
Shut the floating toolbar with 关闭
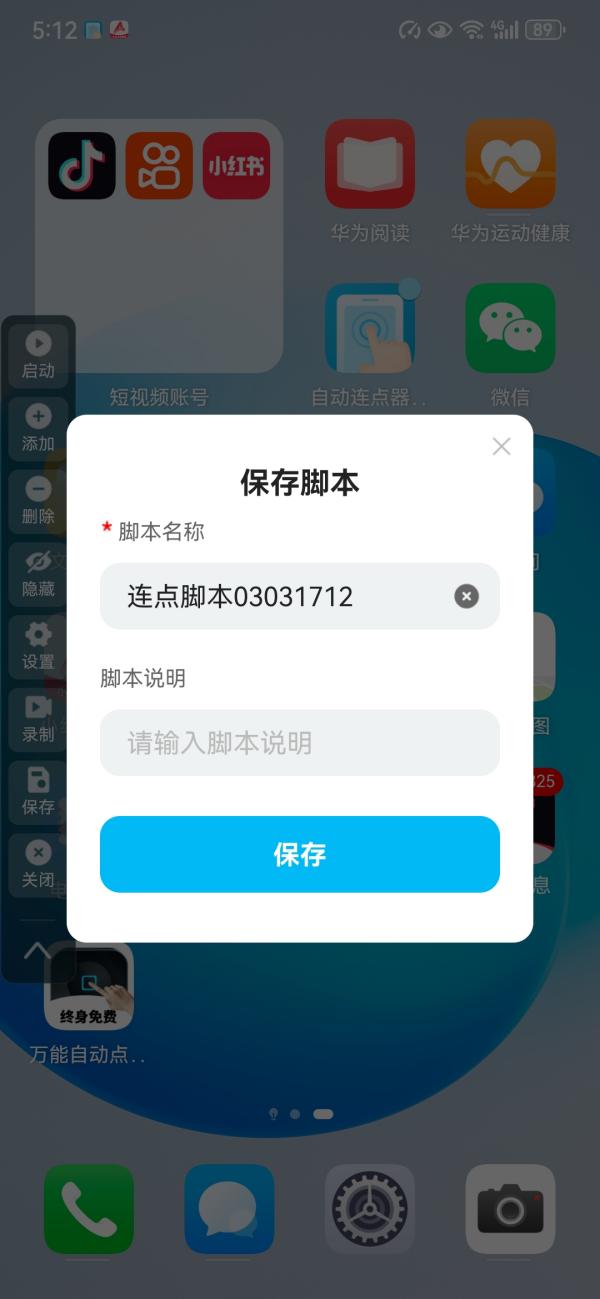point(38,865)
